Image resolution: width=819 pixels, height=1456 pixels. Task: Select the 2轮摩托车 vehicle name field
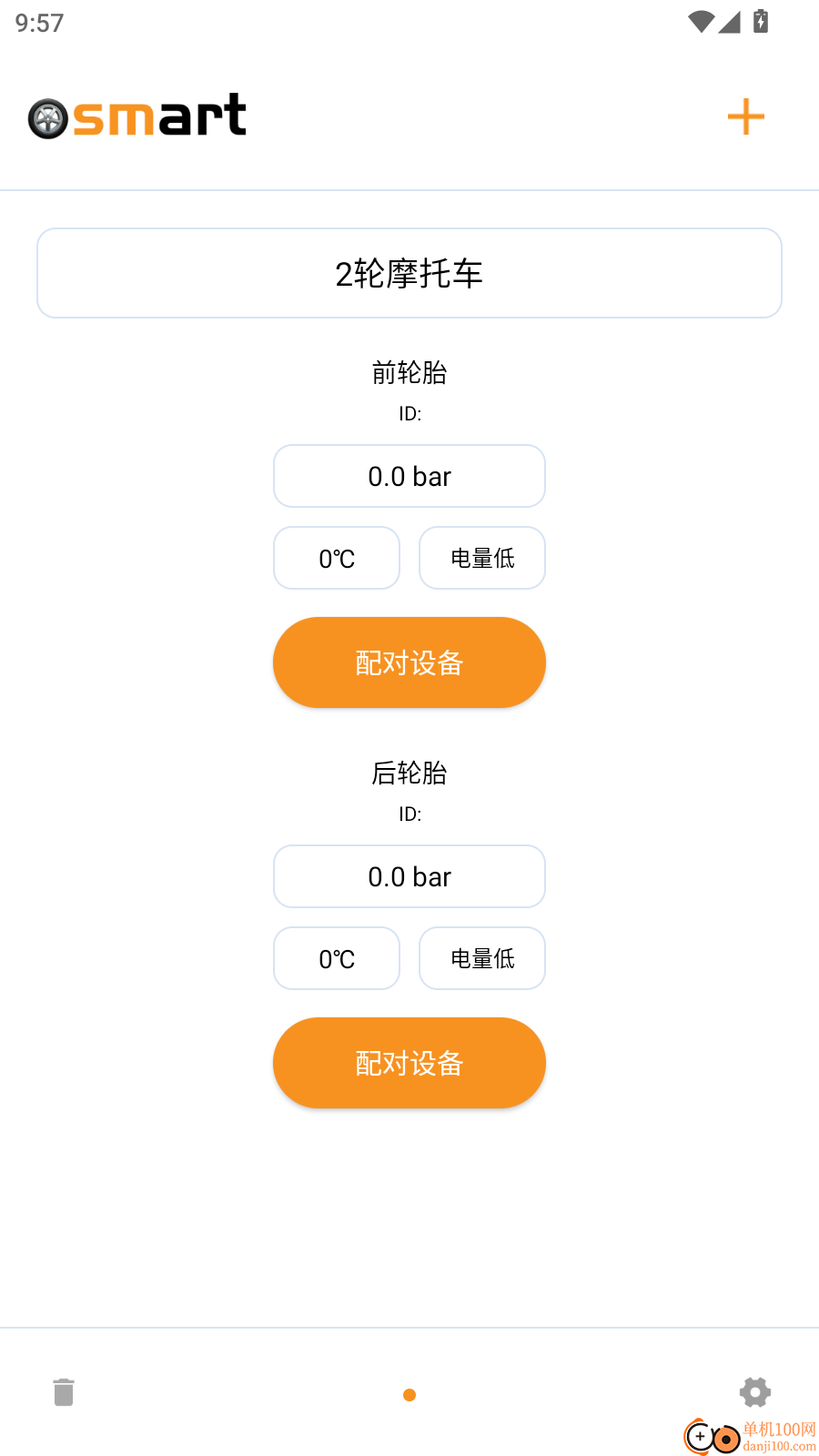pos(409,273)
